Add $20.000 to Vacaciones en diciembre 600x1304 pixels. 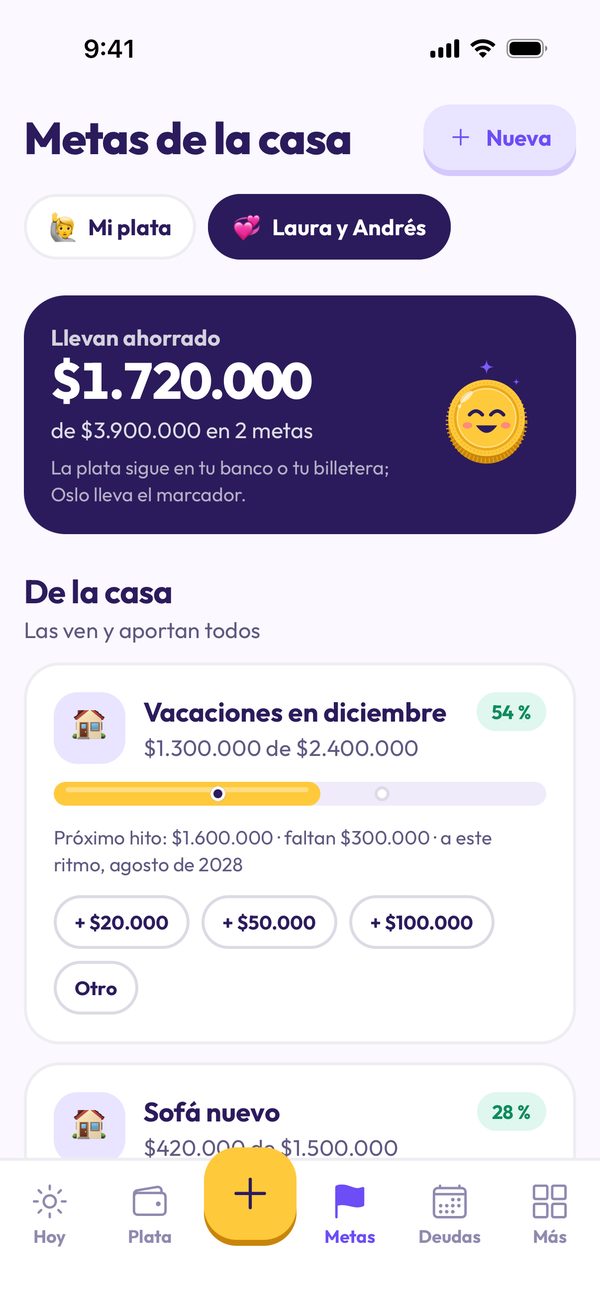click(122, 922)
